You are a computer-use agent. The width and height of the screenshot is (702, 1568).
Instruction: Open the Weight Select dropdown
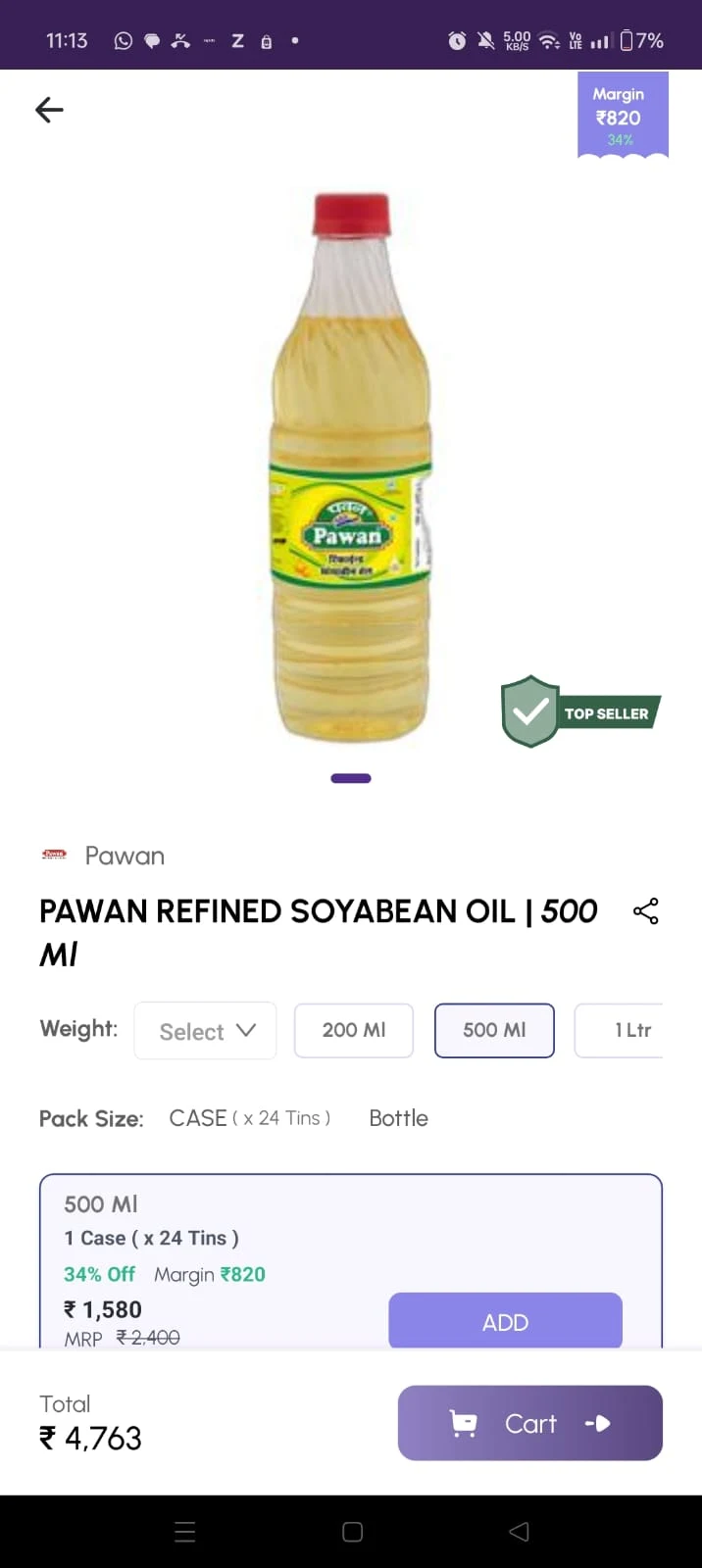pyautogui.click(x=205, y=1031)
